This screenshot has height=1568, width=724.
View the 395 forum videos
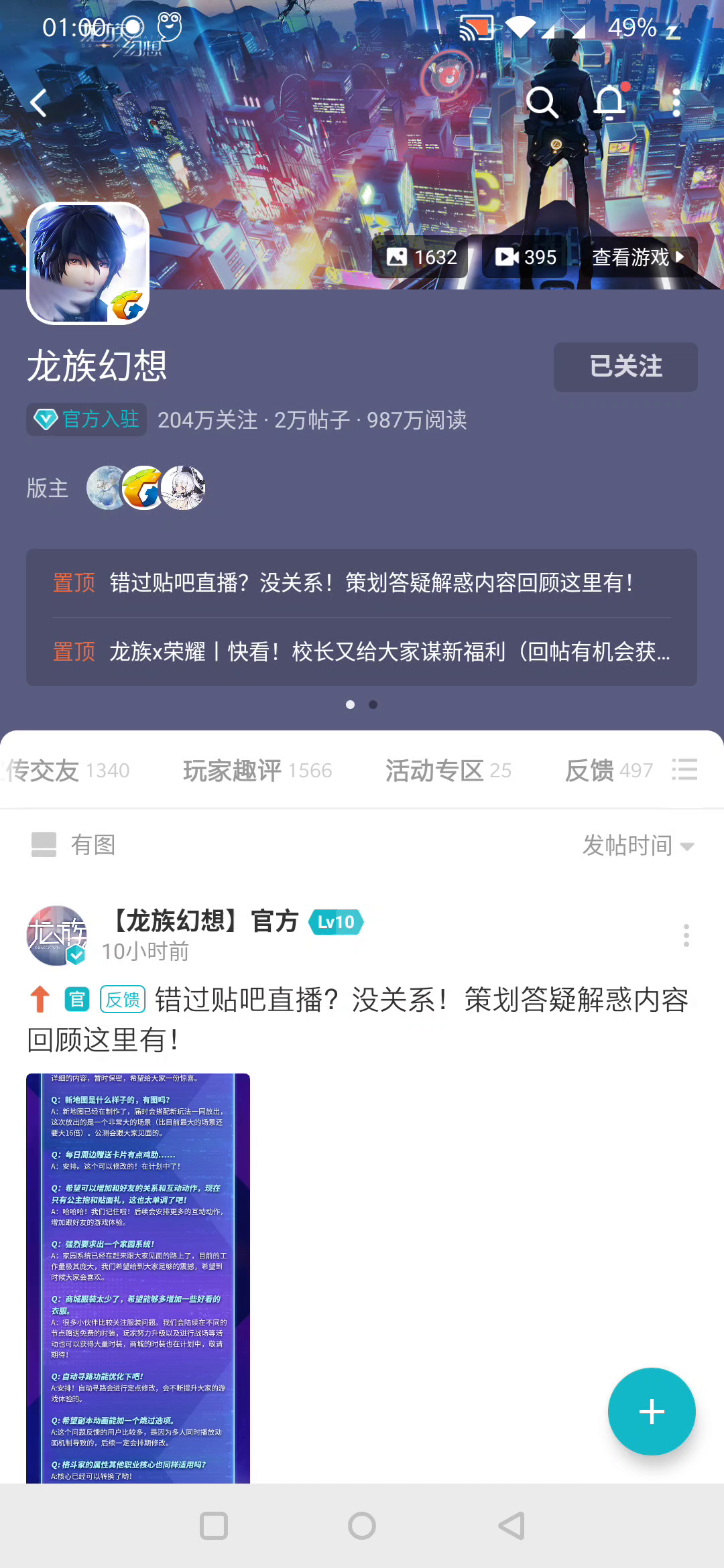(526, 257)
